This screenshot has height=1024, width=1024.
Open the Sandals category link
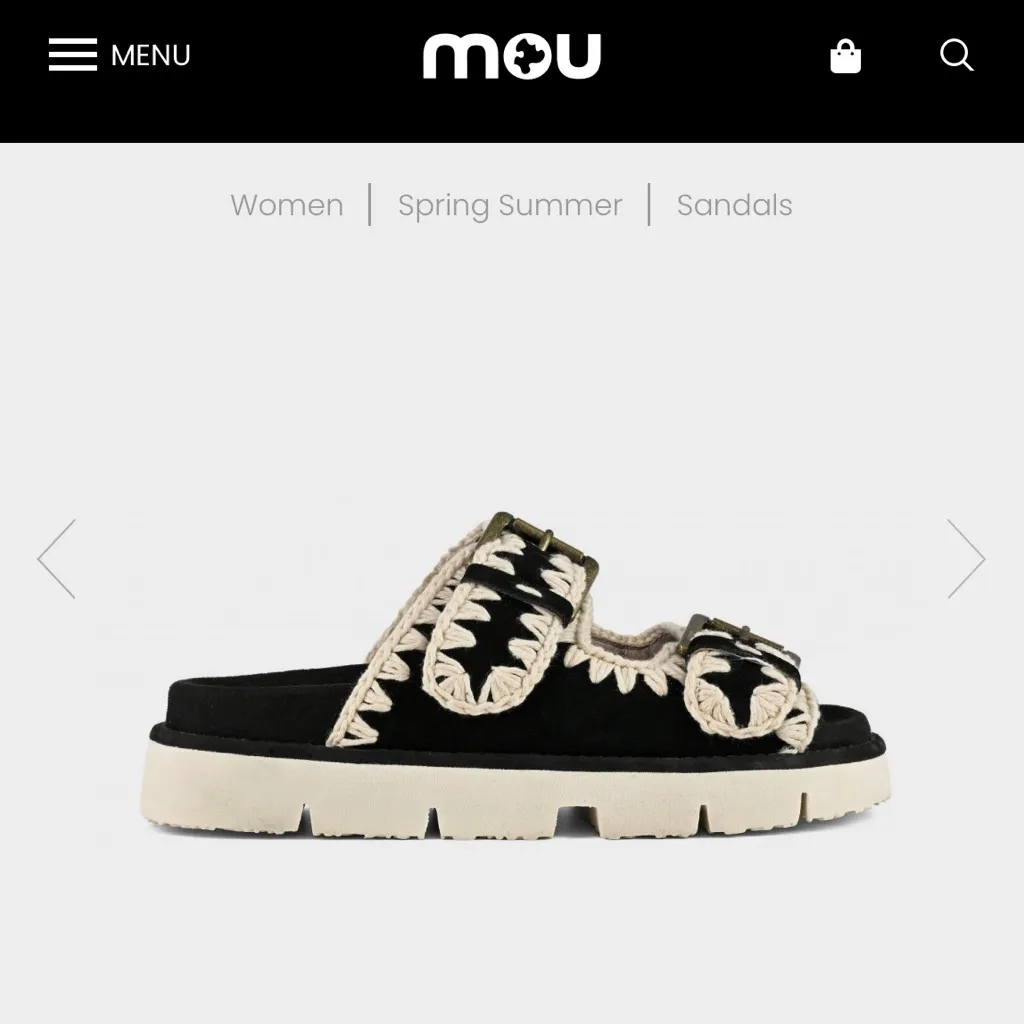(734, 205)
